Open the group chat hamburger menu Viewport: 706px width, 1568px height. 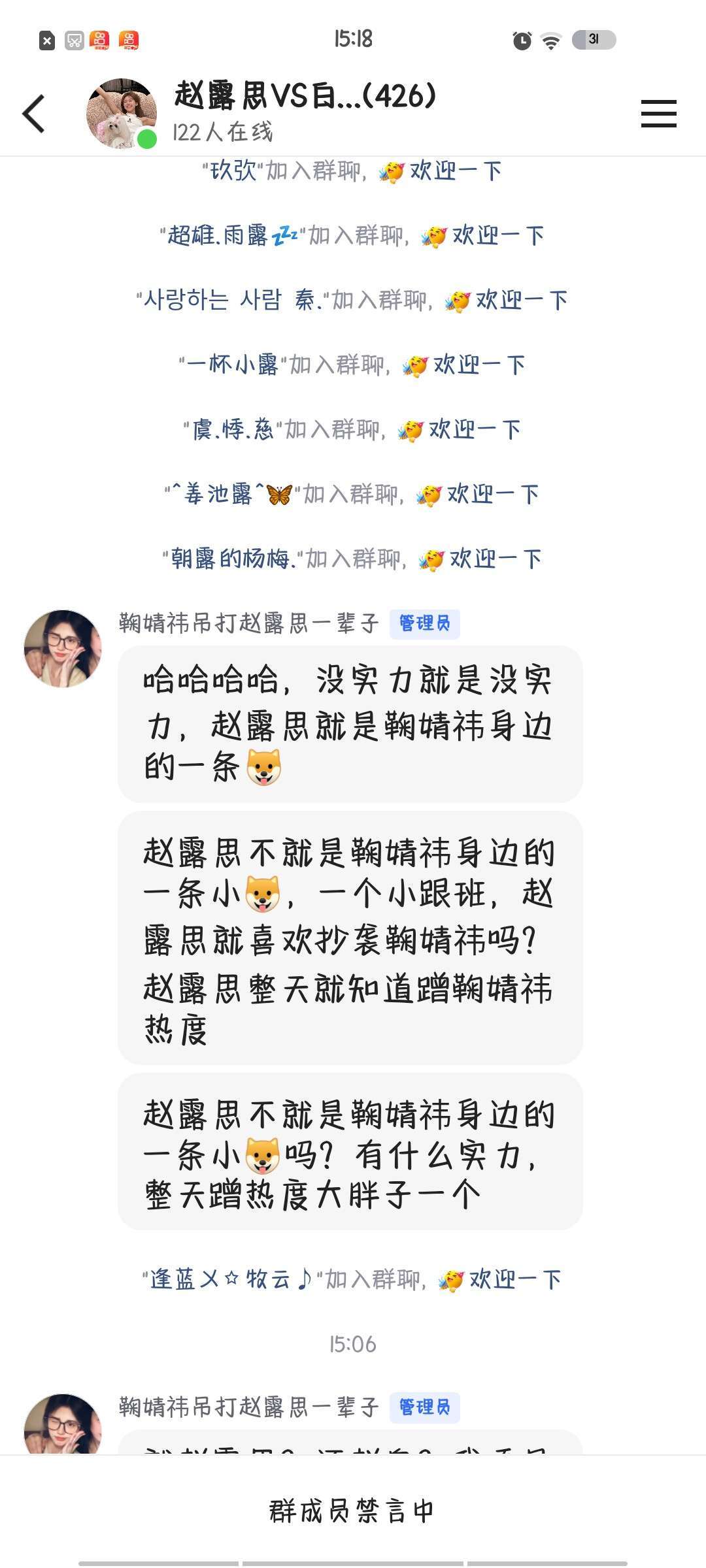(x=658, y=114)
